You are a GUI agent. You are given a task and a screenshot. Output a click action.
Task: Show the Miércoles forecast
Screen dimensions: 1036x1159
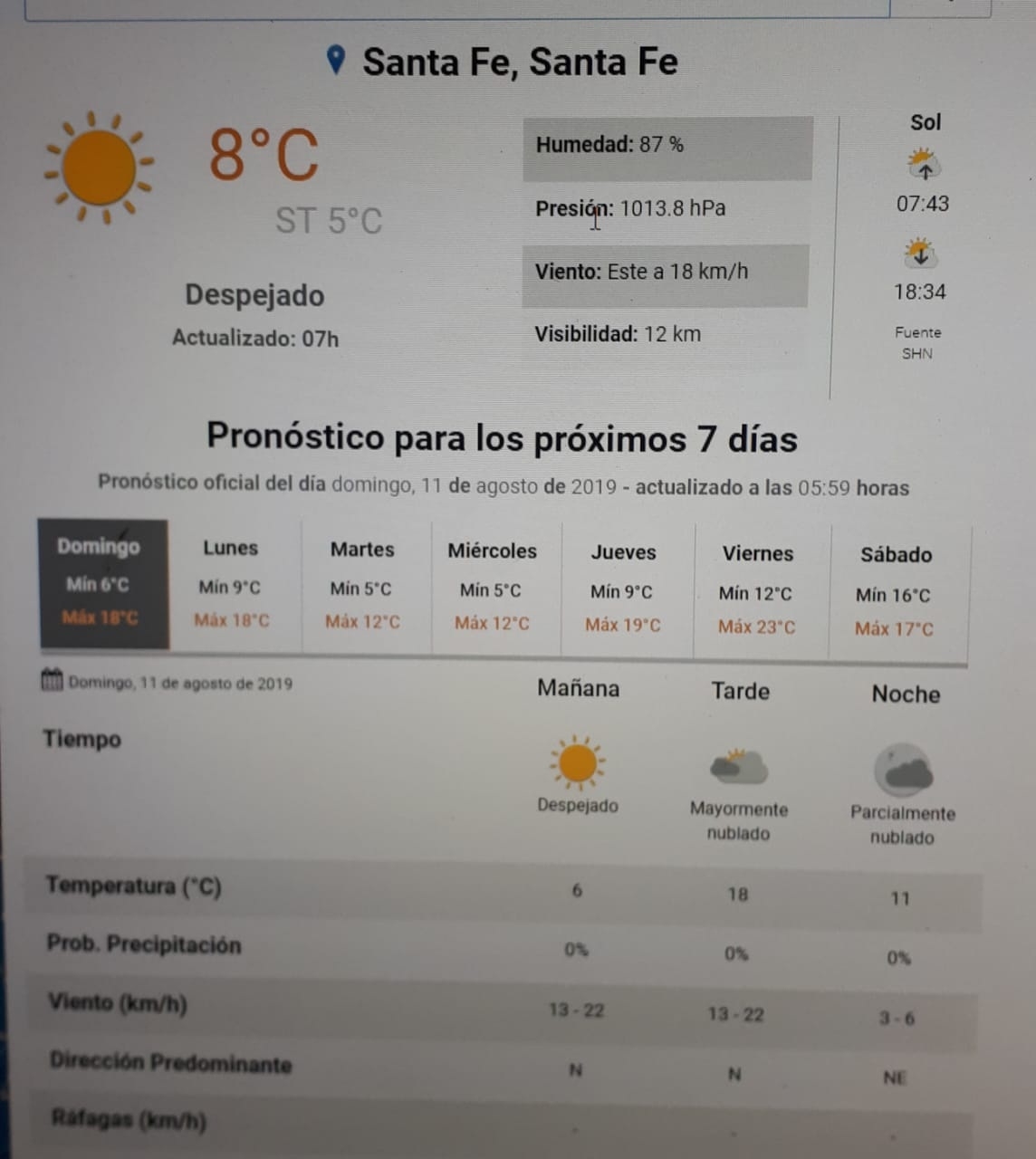pyautogui.click(x=493, y=588)
